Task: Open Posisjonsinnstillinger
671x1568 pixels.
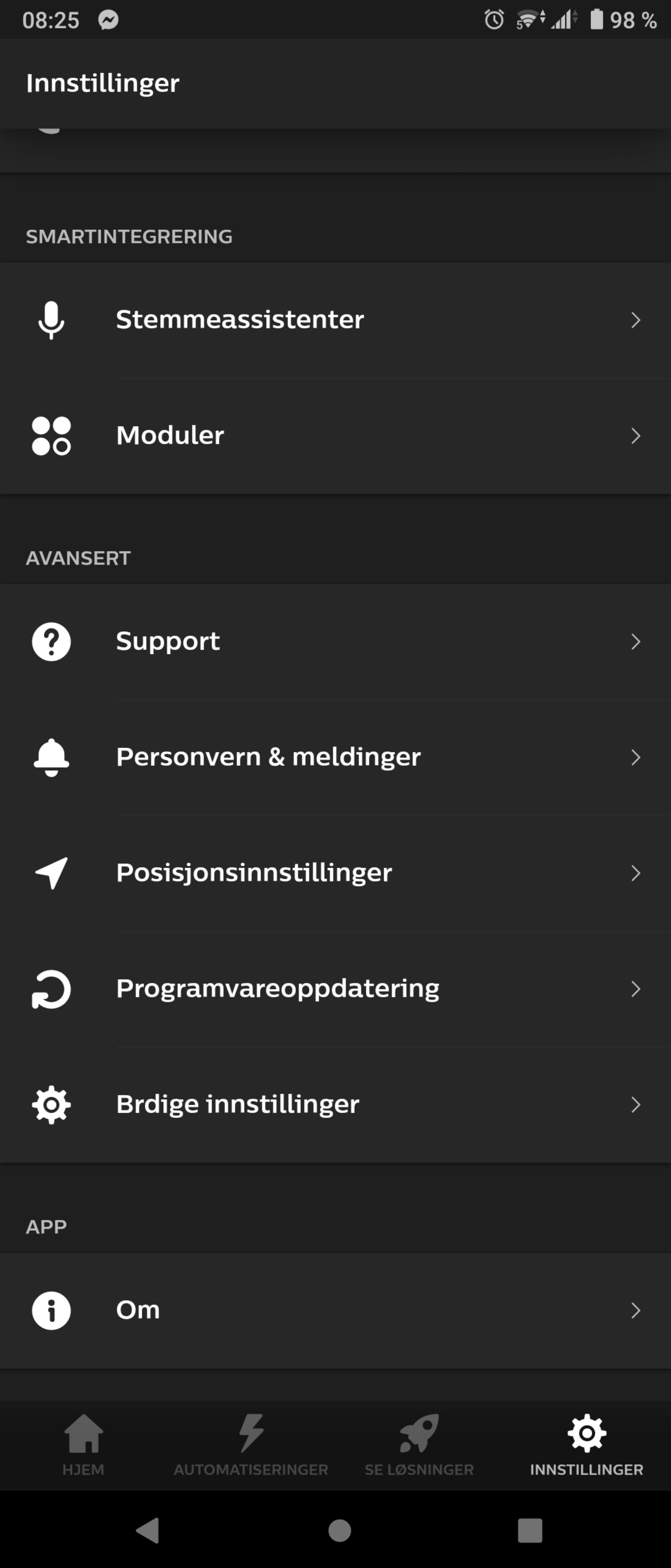Action: click(335, 872)
